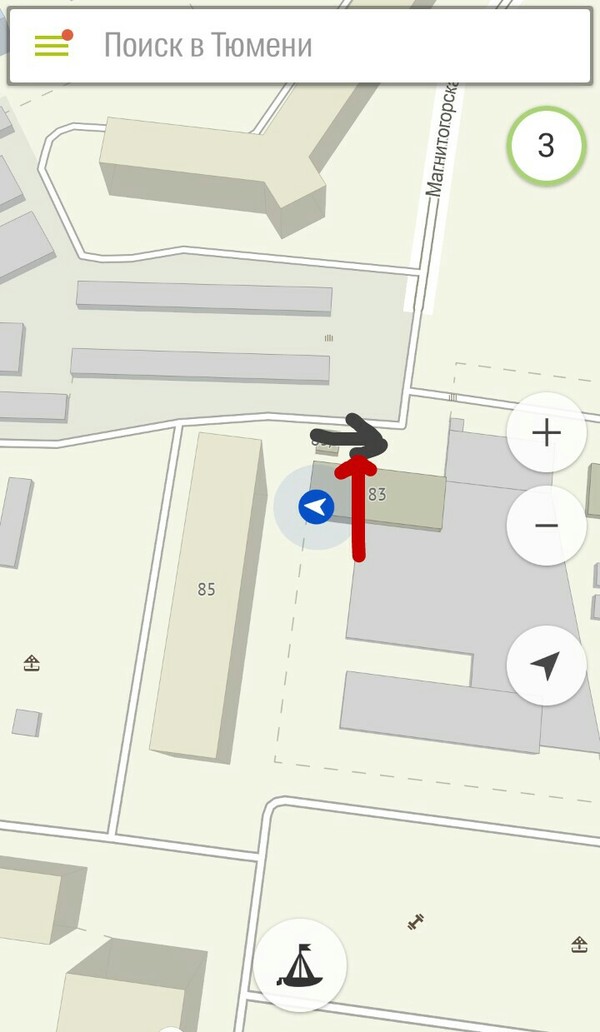Select building 85 on the map
Image resolution: width=600 pixels, height=1032 pixels.
pyautogui.click(x=205, y=589)
